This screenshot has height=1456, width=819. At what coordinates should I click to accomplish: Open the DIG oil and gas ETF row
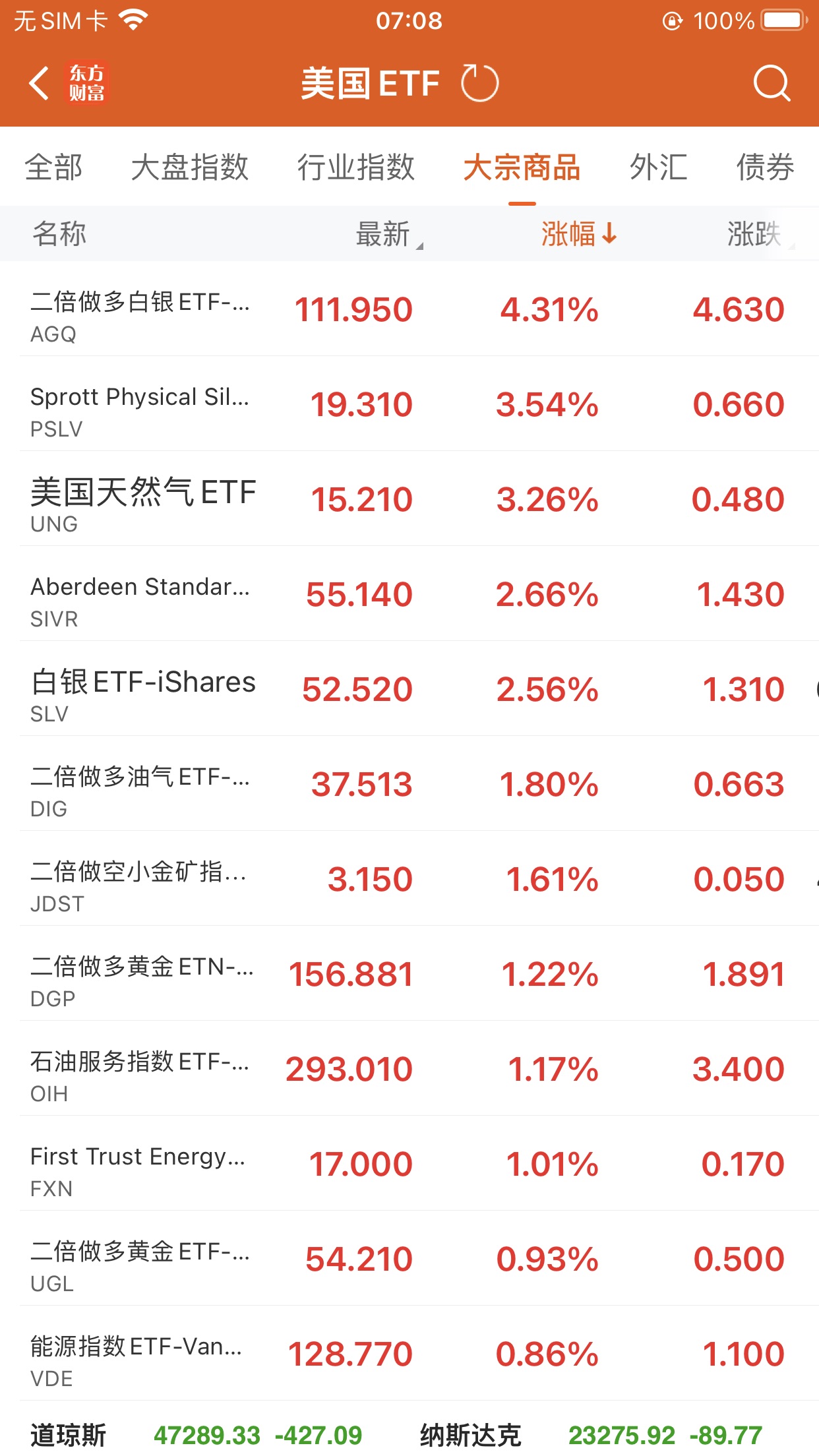409,784
